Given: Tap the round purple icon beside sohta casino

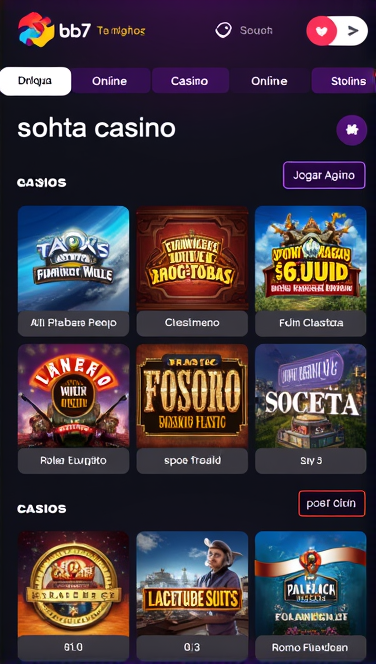Looking at the screenshot, I should click(351, 130).
